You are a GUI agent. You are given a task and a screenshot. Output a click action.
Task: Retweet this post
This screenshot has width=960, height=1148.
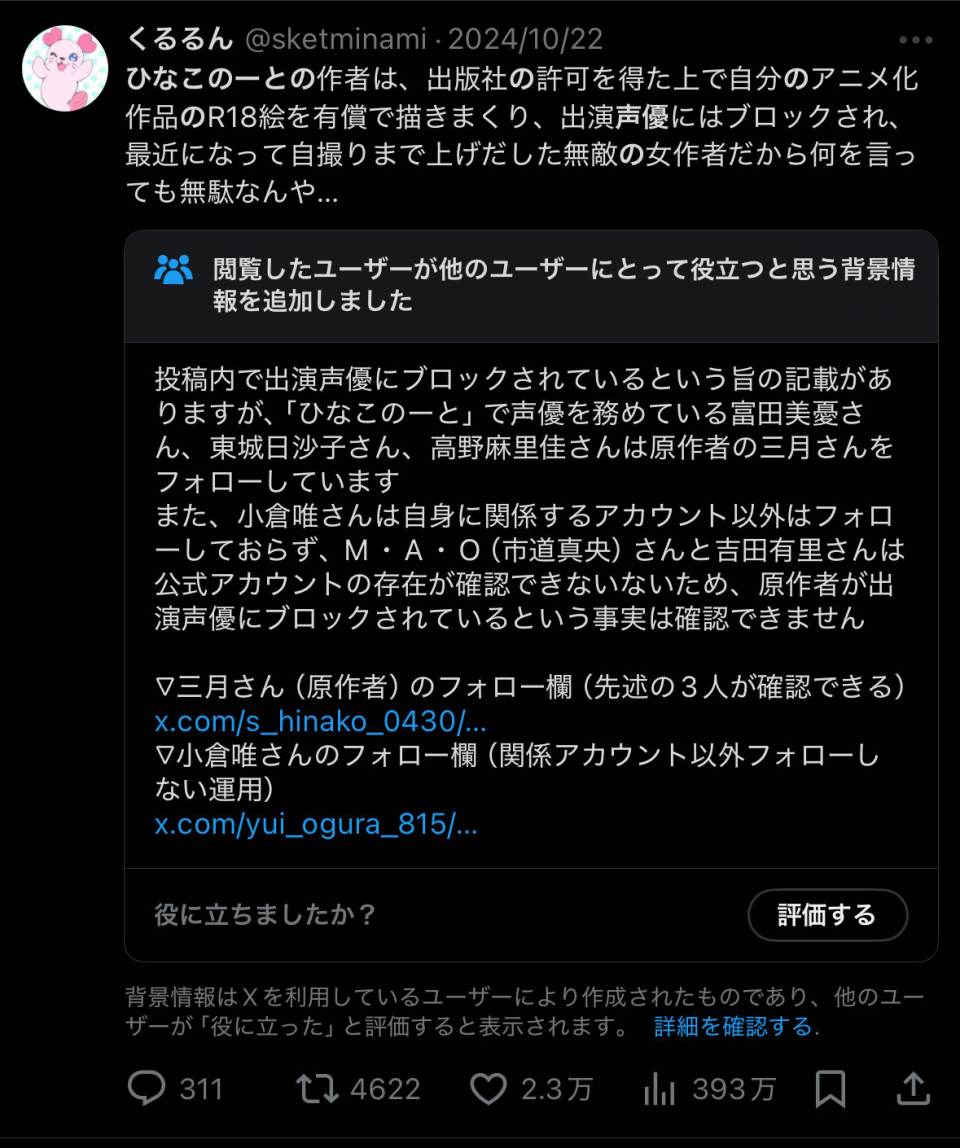tap(318, 1088)
